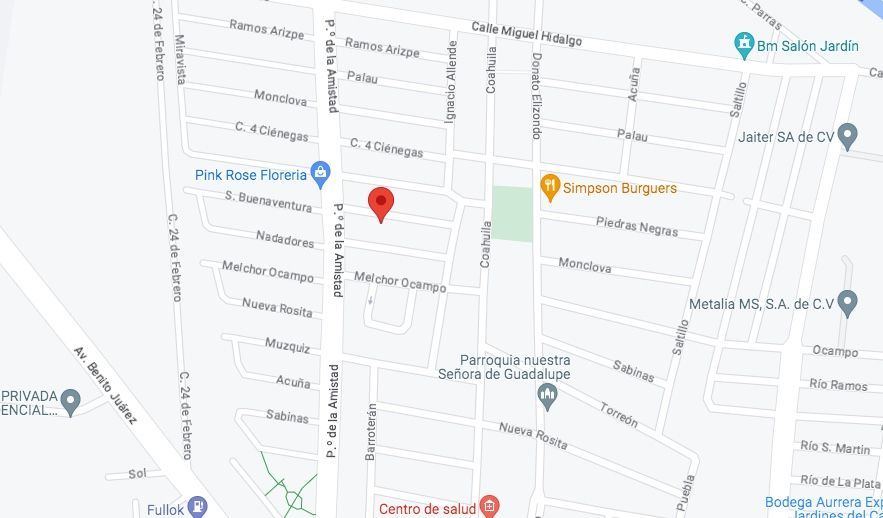This screenshot has width=883, height=518.
Task: Select Bodega Aurrera Express marker
Action: [x=824, y=502]
